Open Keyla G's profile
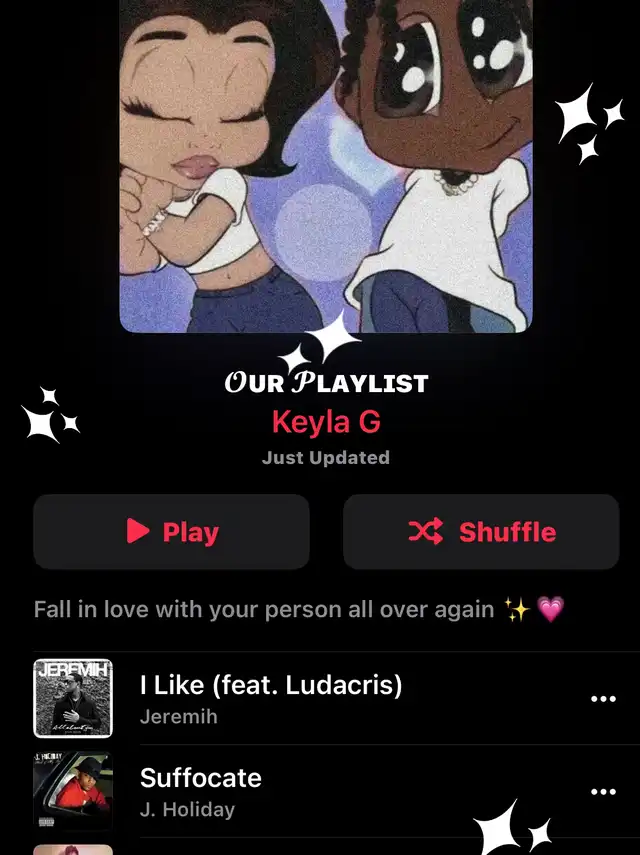The image size is (640, 855). 326,422
